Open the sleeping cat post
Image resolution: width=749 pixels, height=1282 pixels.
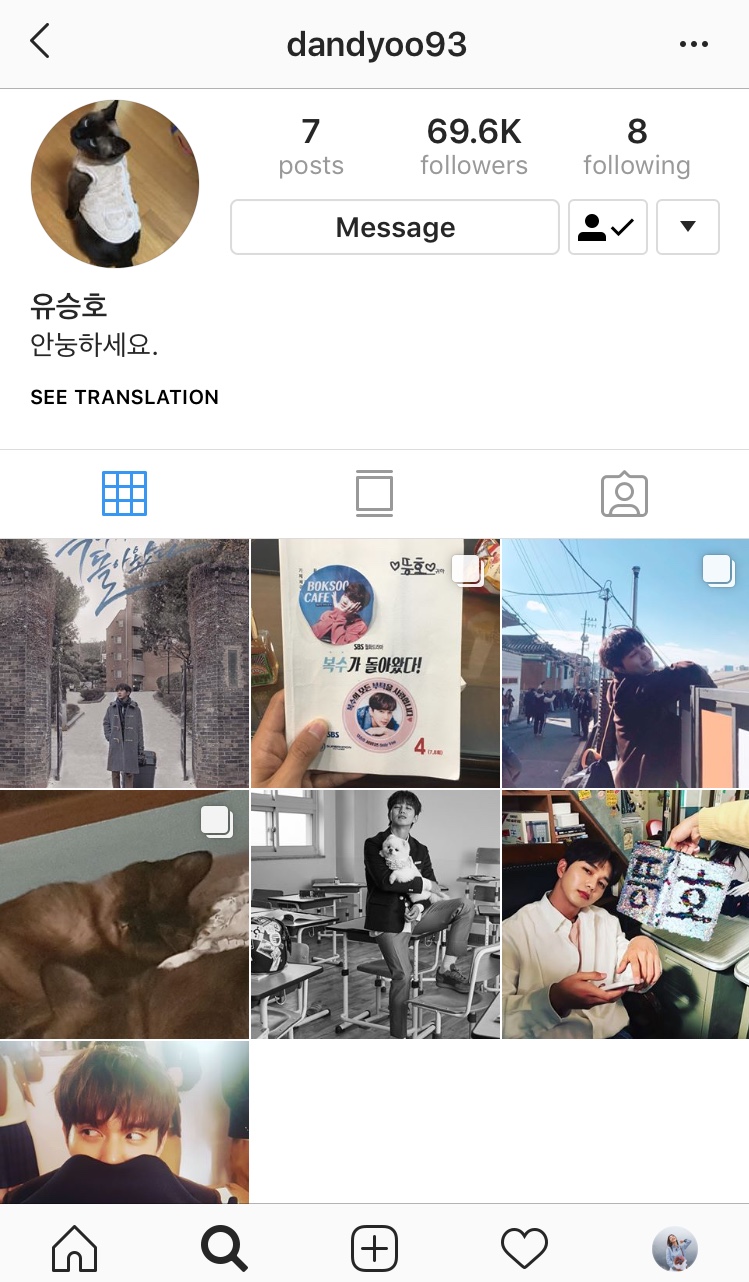(x=124, y=914)
